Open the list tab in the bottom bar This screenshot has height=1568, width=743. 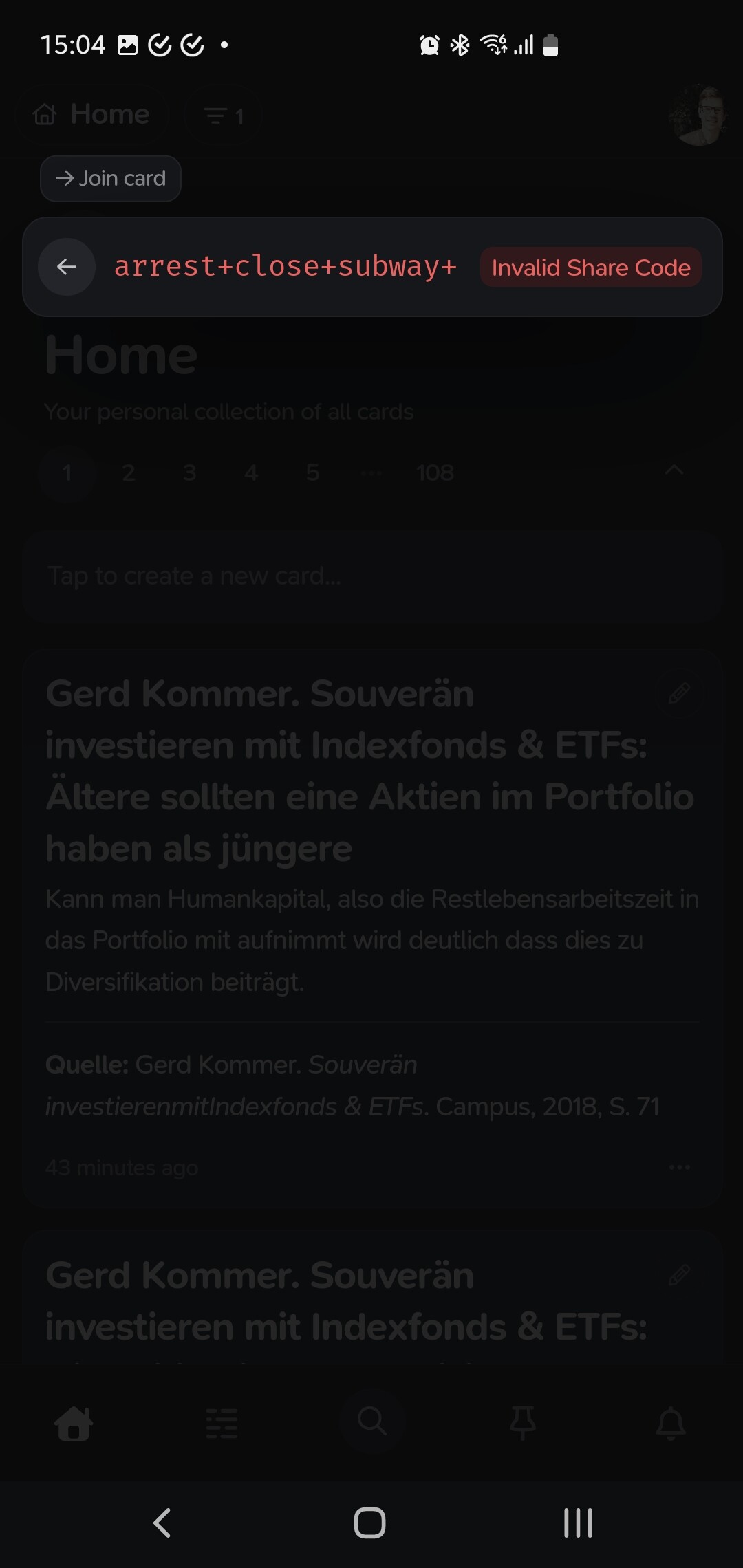(222, 1423)
